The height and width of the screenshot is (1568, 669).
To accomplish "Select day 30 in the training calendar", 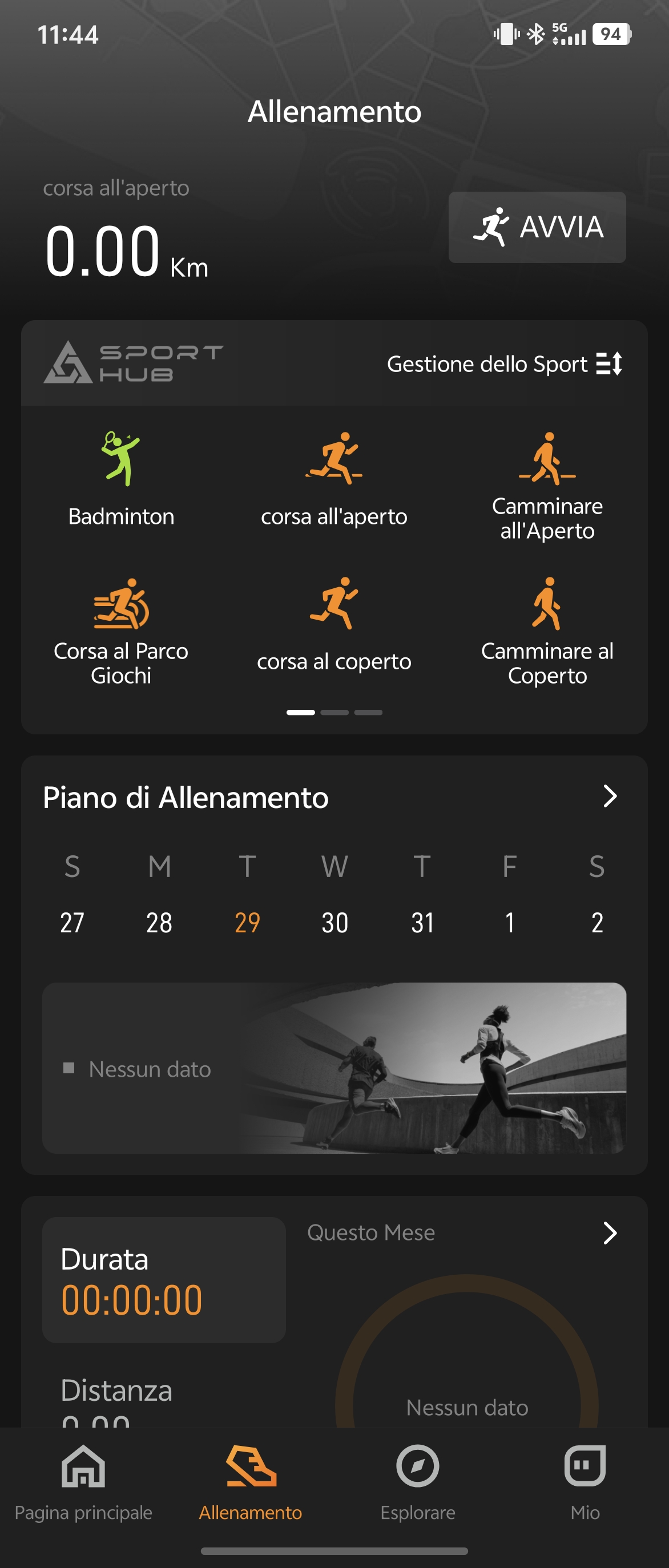I will (334, 922).
